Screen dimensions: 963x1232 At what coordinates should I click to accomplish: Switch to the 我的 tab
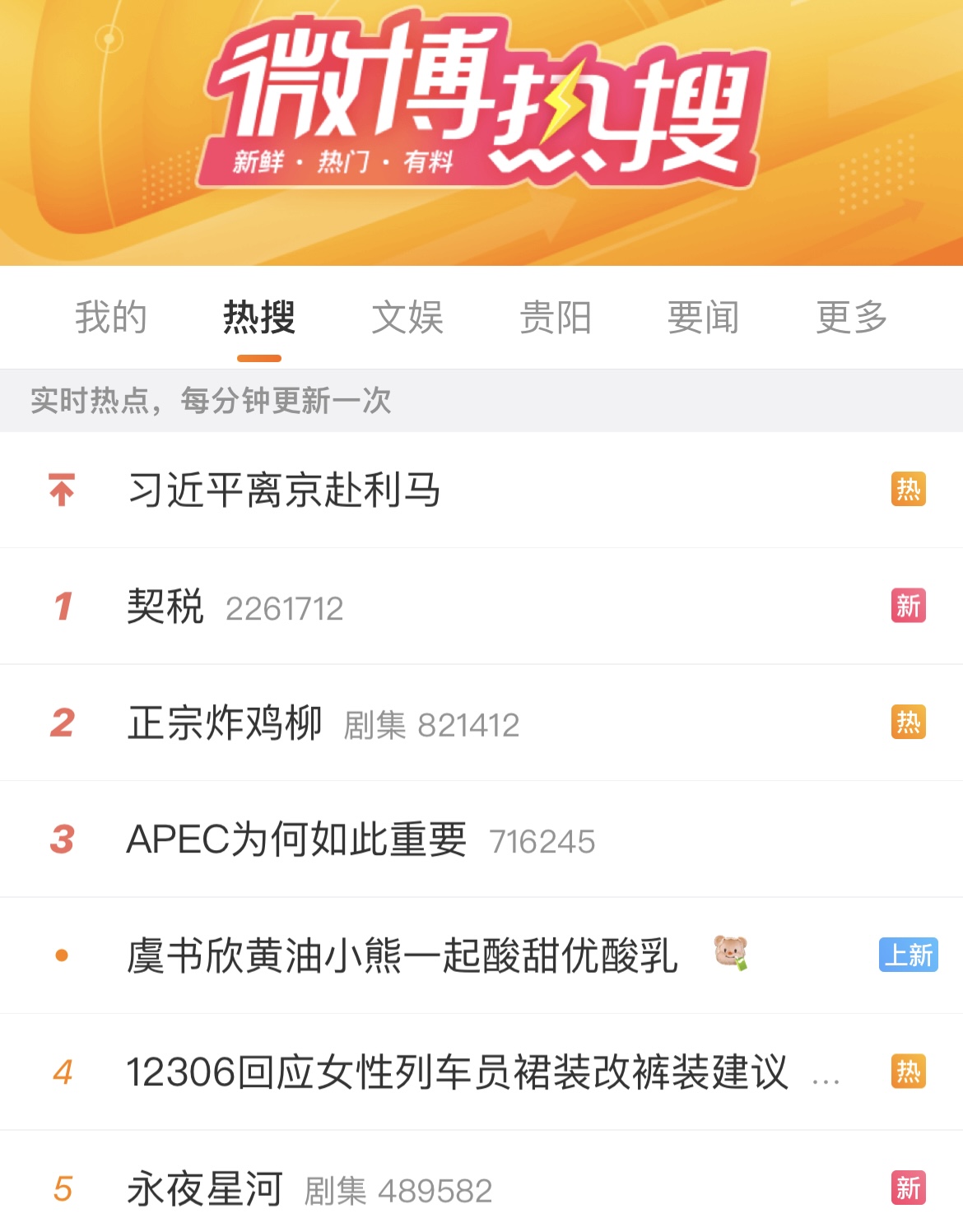pos(110,318)
